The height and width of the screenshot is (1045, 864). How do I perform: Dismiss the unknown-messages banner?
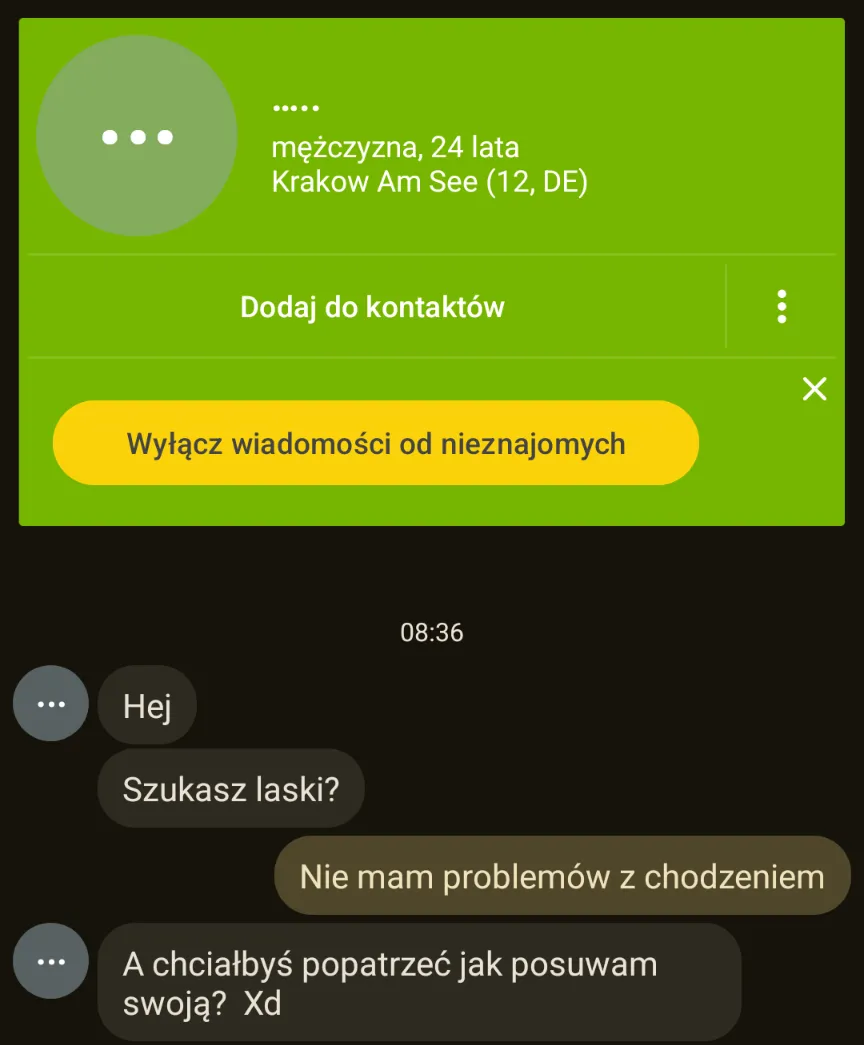click(x=815, y=389)
